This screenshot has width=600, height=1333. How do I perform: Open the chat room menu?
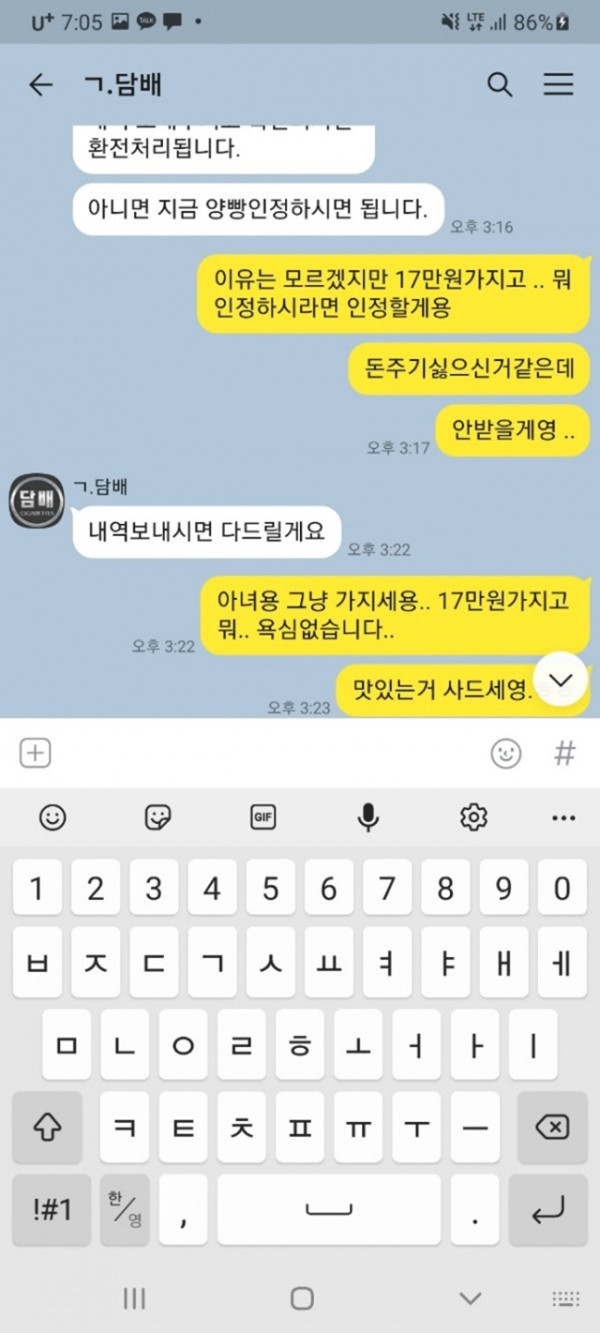[x=558, y=85]
